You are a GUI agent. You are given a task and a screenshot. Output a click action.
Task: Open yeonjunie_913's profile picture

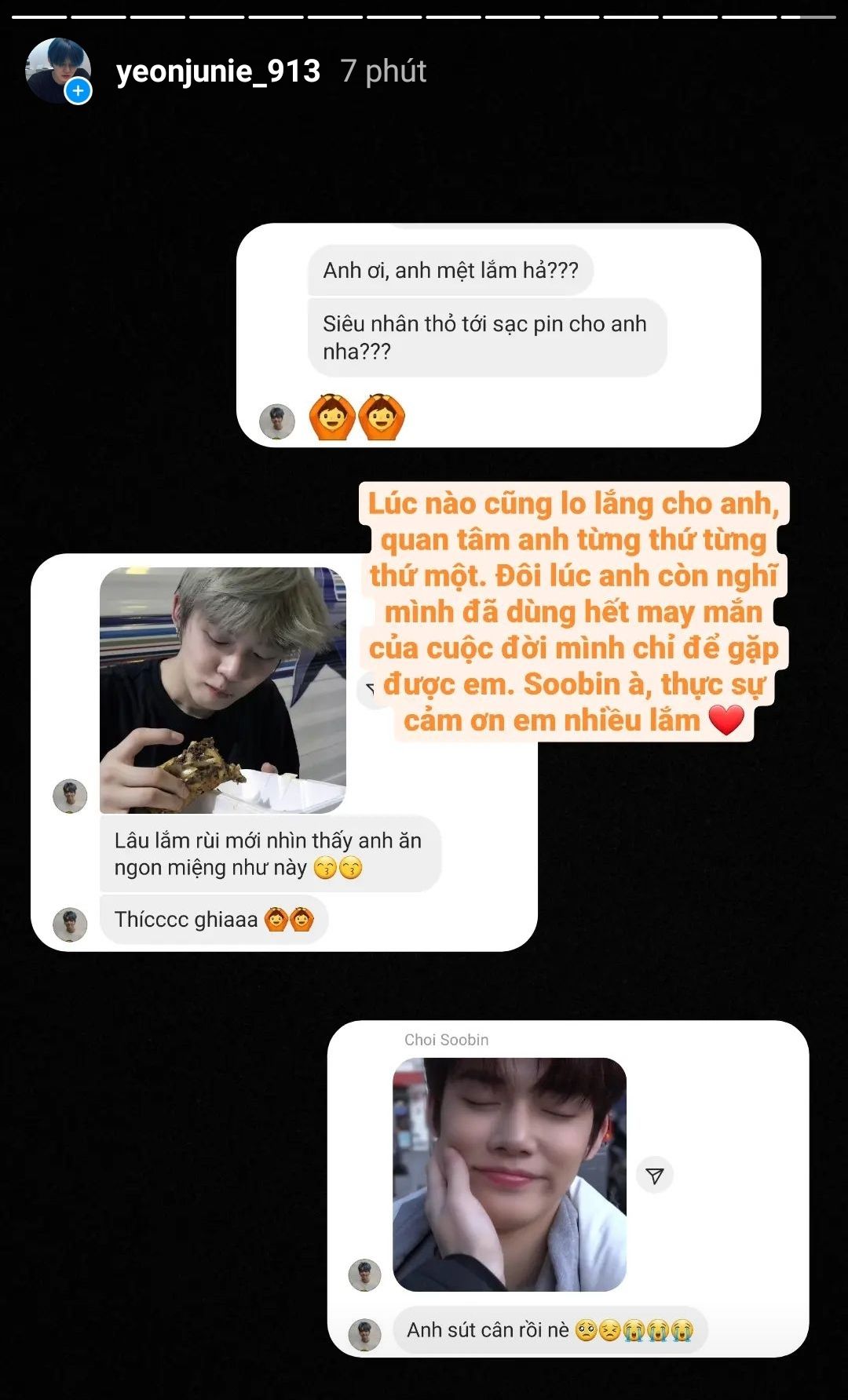[x=57, y=69]
